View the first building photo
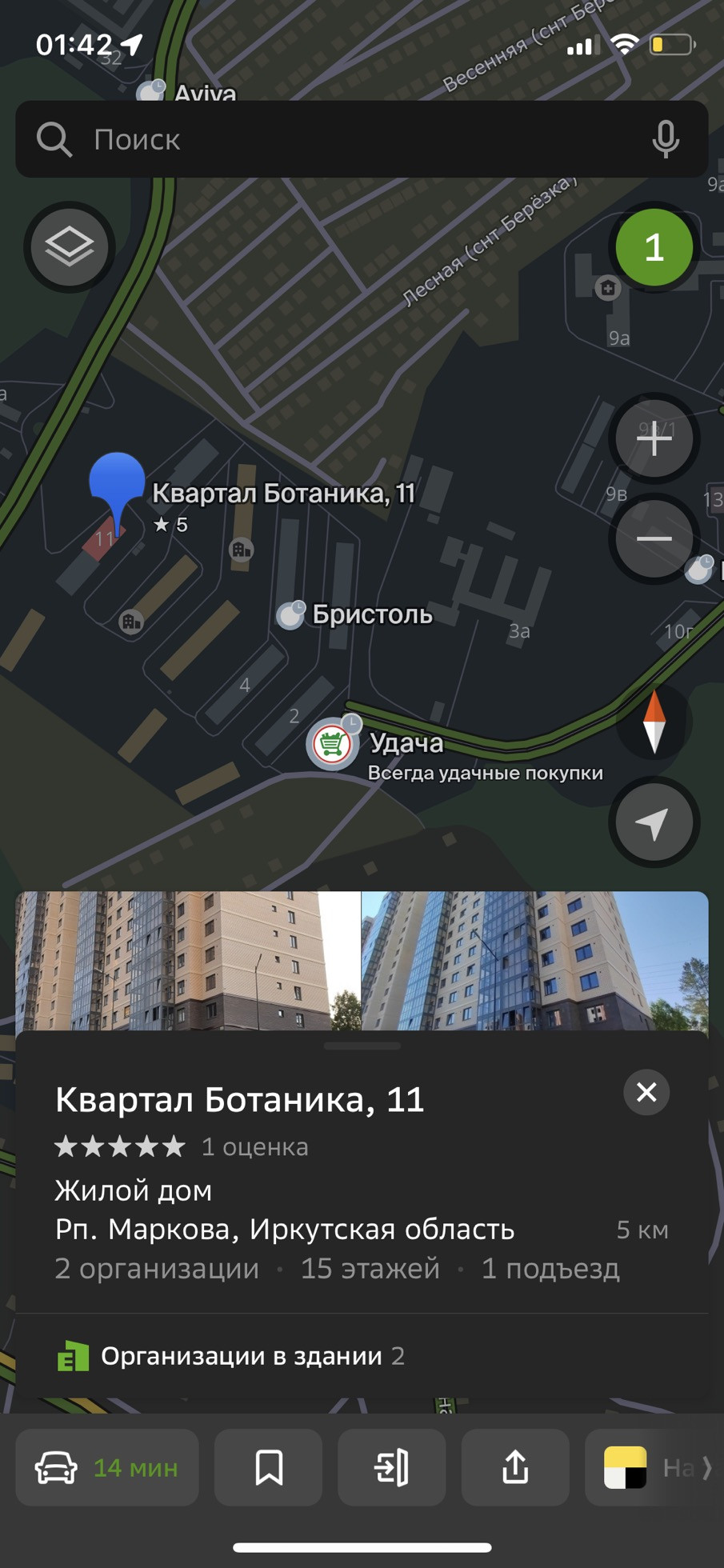 pos(188,960)
